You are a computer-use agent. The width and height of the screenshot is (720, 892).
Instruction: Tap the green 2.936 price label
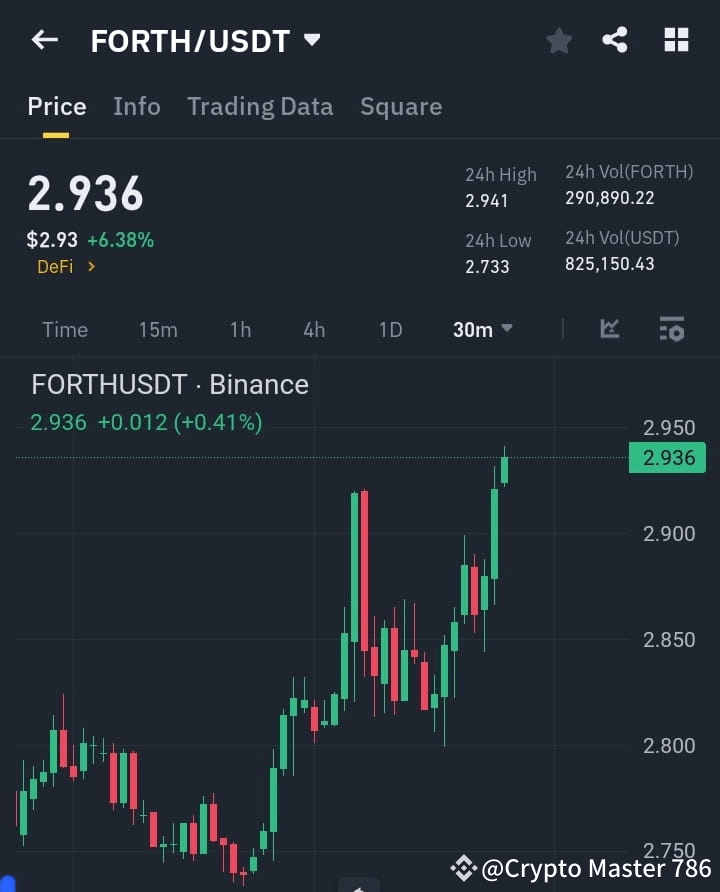coord(667,457)
